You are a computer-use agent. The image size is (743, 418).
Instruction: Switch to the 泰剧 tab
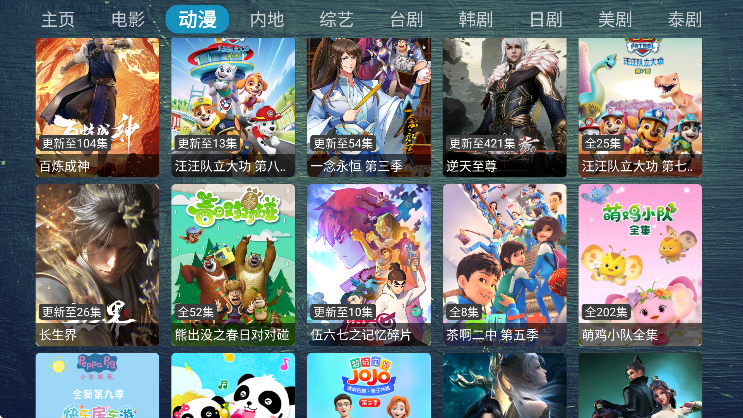click(x=684, y=19)
